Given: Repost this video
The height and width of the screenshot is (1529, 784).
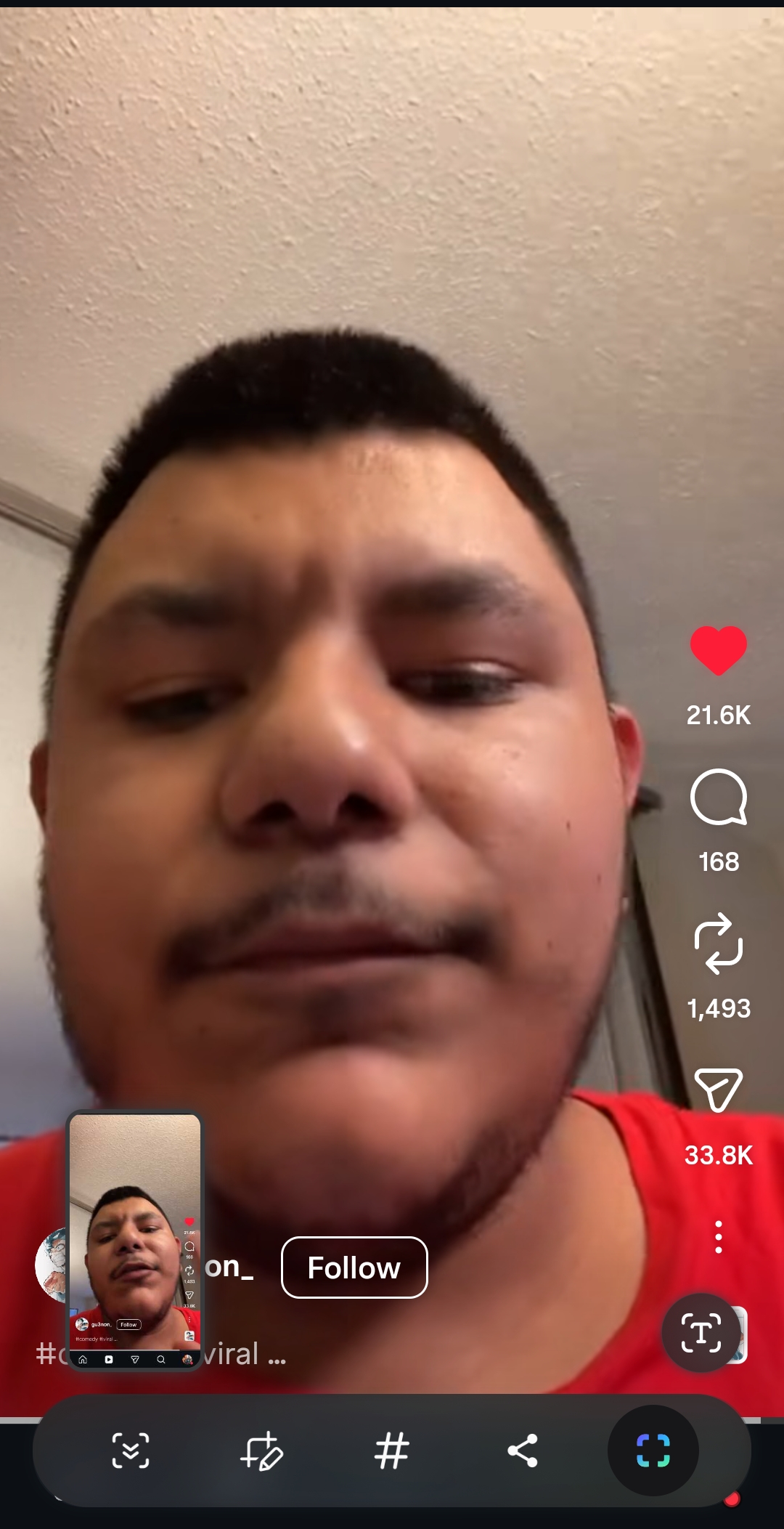Looking at the screenshot, I should [x=718, y=943].
